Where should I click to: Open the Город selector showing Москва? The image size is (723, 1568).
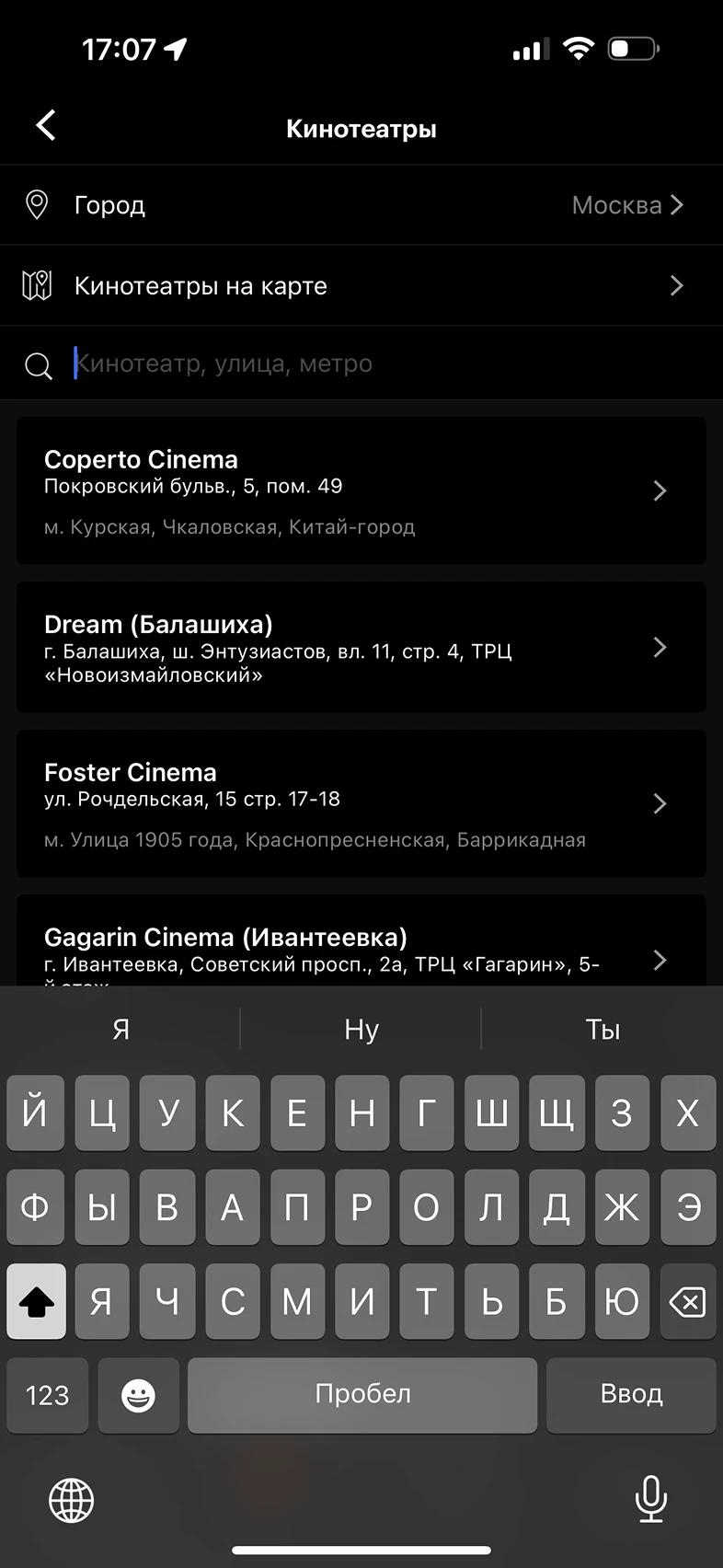point(361,205)
